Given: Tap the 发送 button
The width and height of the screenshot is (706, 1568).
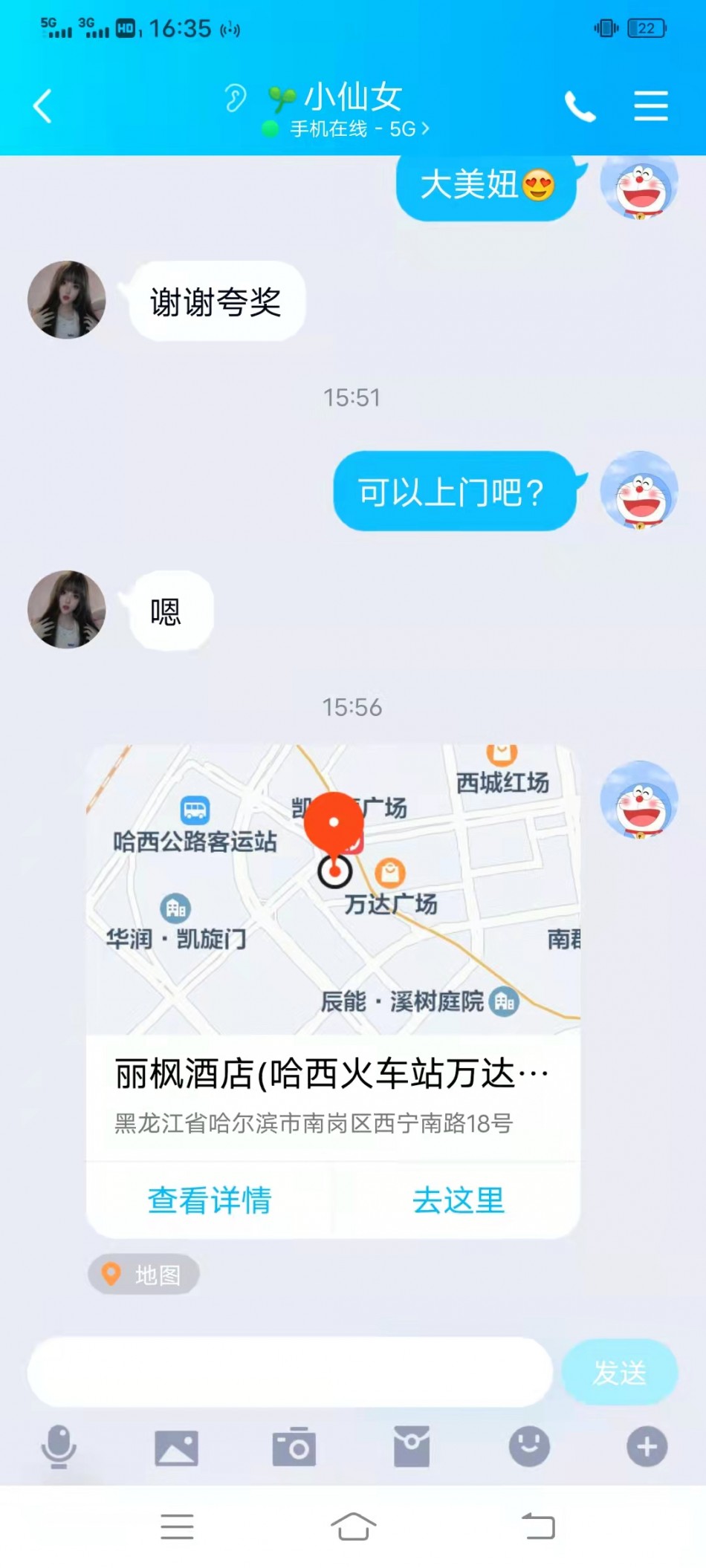Looking at the screenshot, I should [619, 1372].
